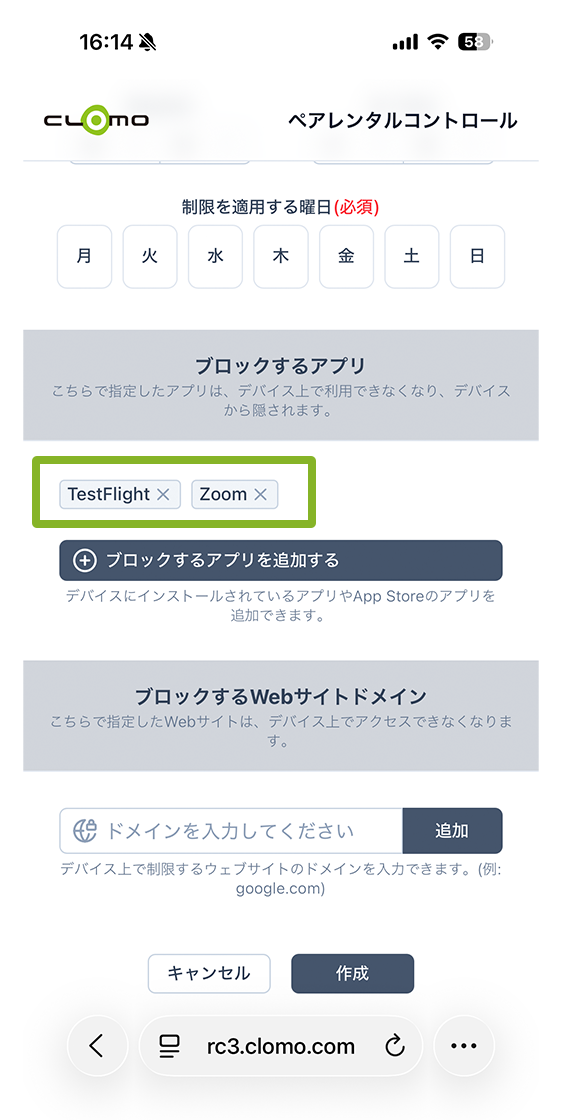Tap 作成 to create the restriction

click(x=353, y=973)
